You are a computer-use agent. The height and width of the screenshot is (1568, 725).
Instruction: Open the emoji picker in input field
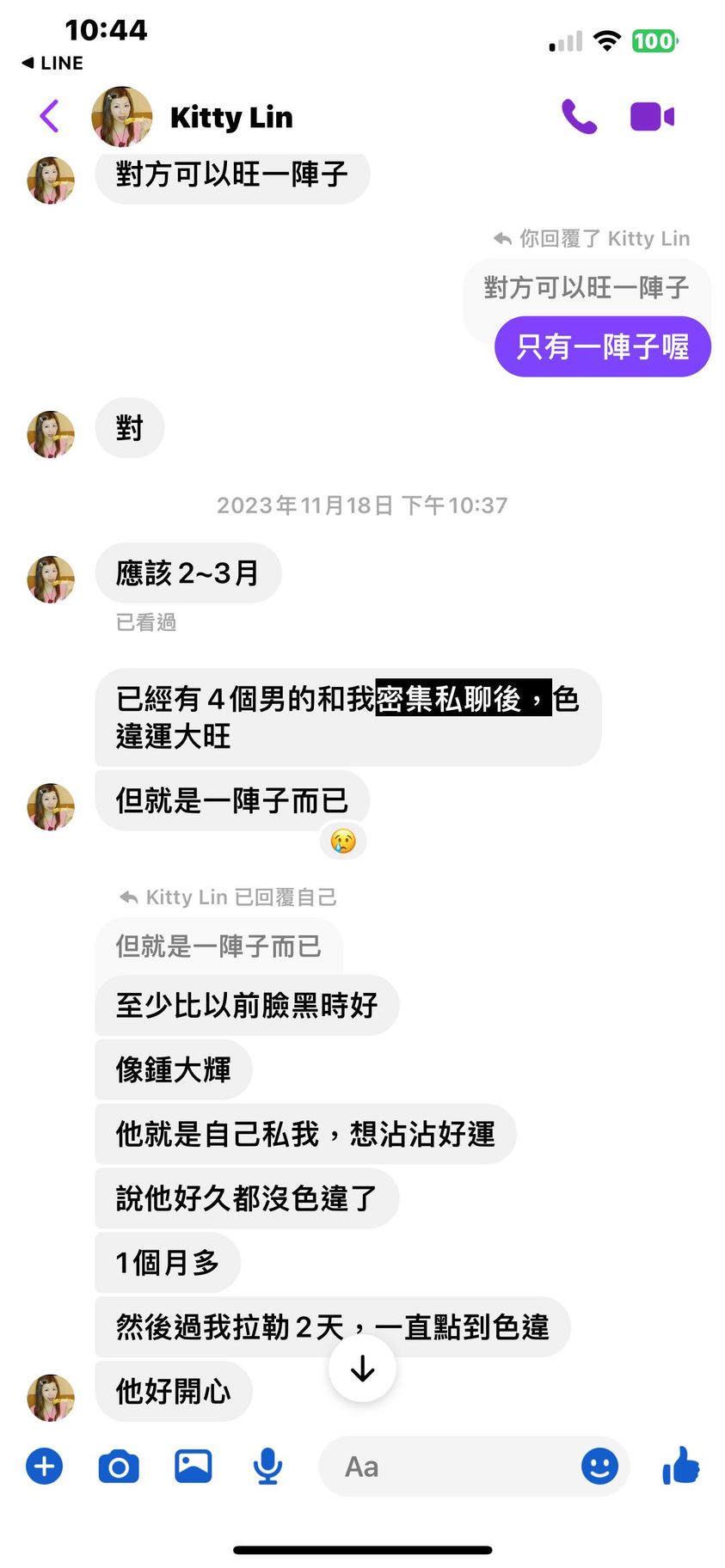pos(599,1466)
